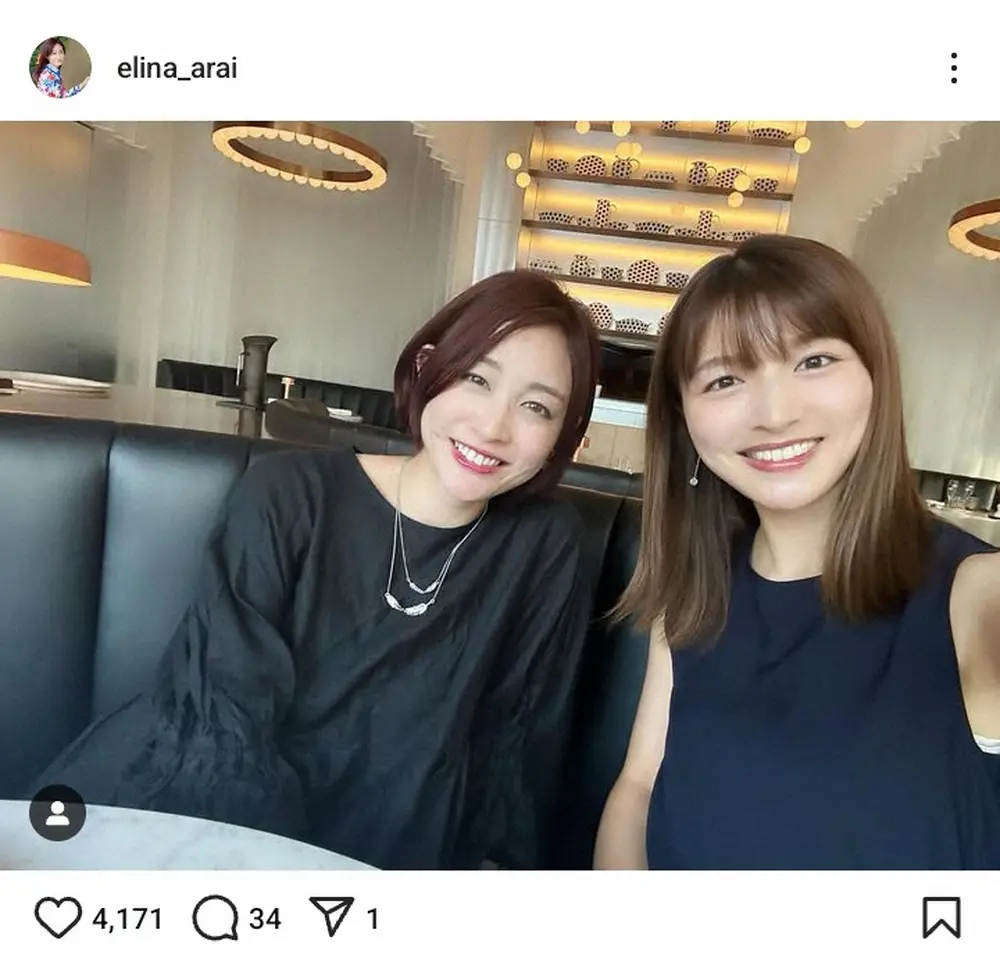Tap the elina_arai username
The image size is (1000, 958).
click(177, 69)
